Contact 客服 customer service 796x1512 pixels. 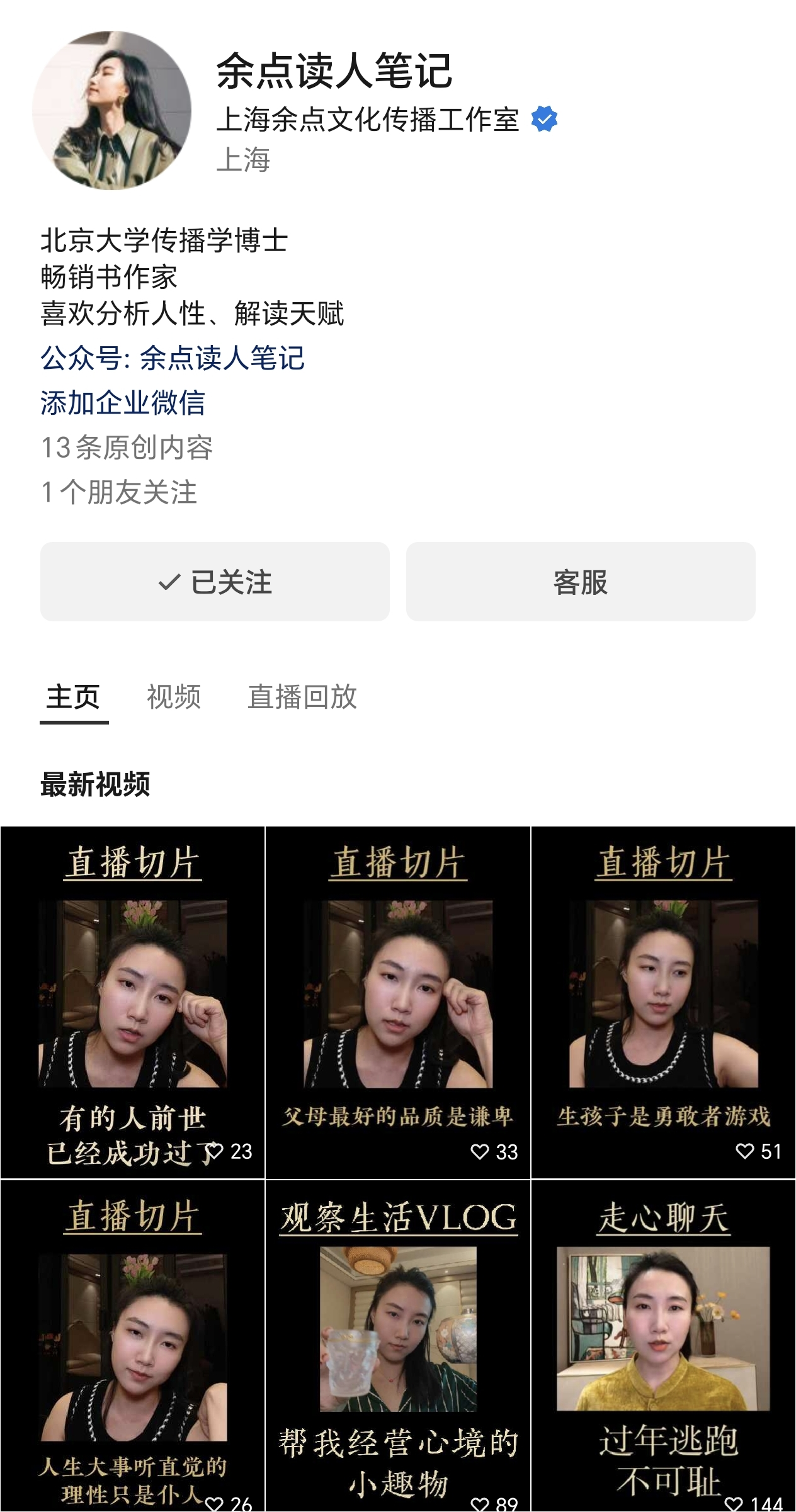(580, 582)
